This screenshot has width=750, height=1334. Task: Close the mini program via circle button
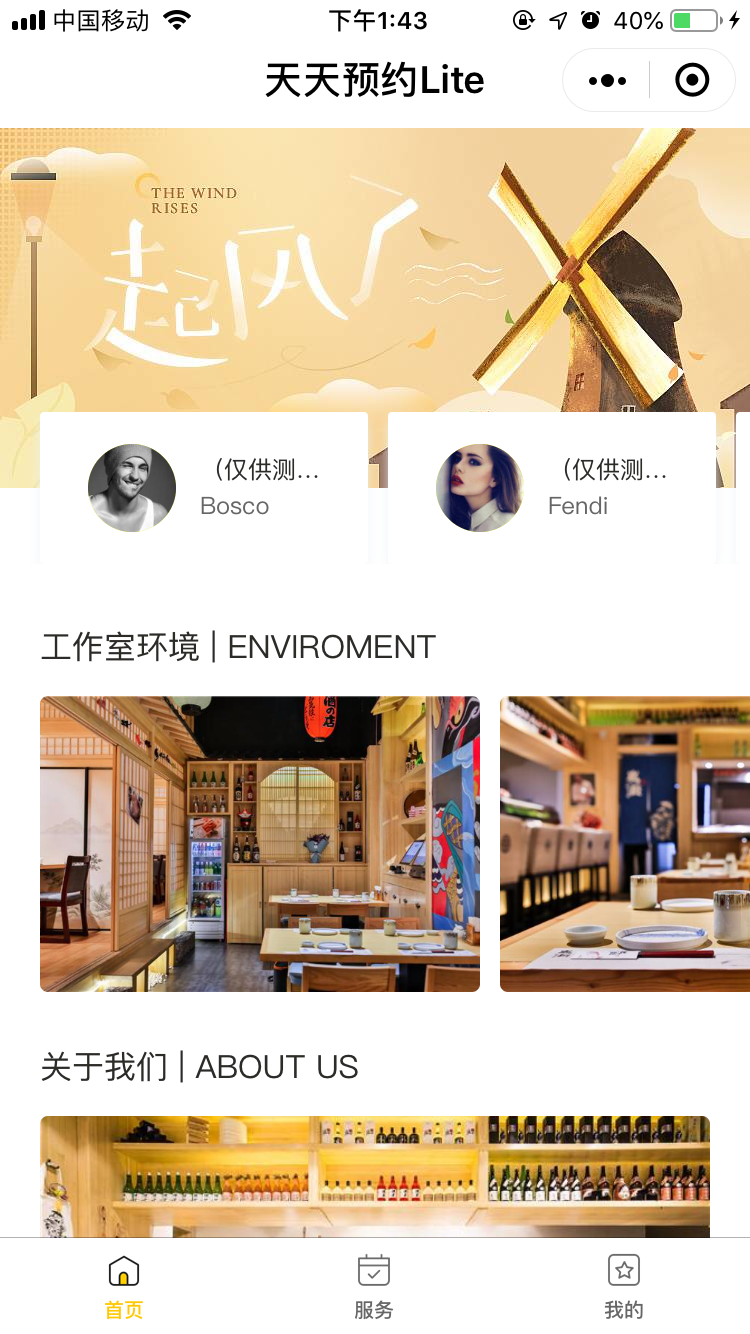point(692,81)
